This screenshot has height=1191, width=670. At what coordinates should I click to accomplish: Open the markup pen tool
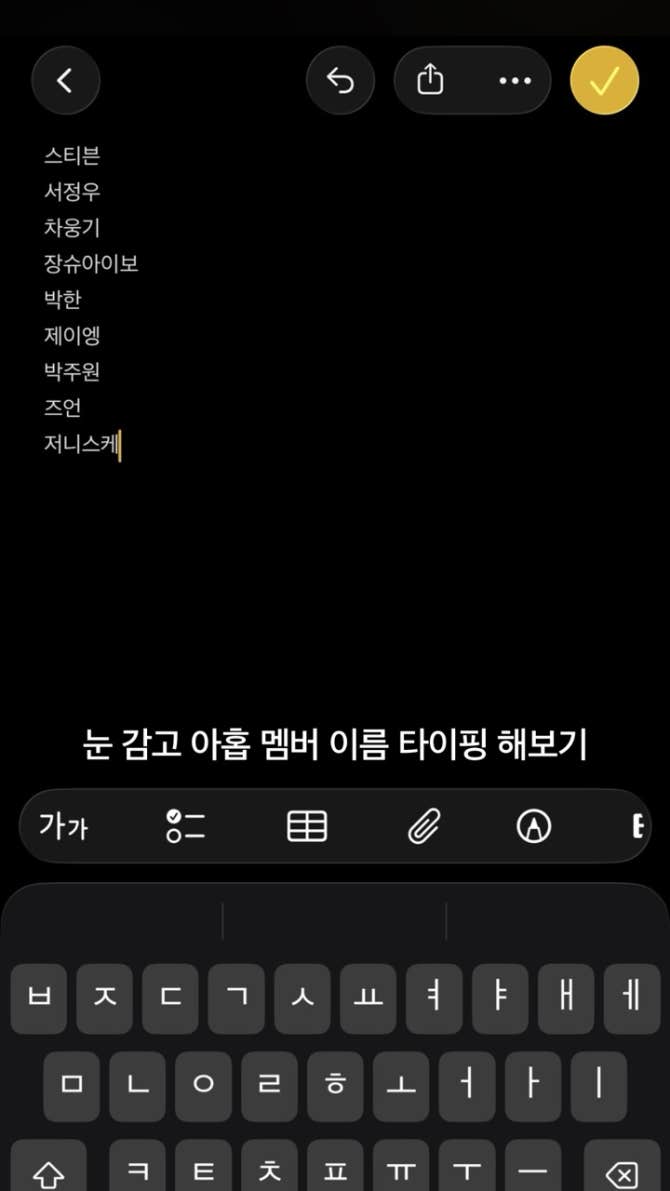[x=534, y=826]
